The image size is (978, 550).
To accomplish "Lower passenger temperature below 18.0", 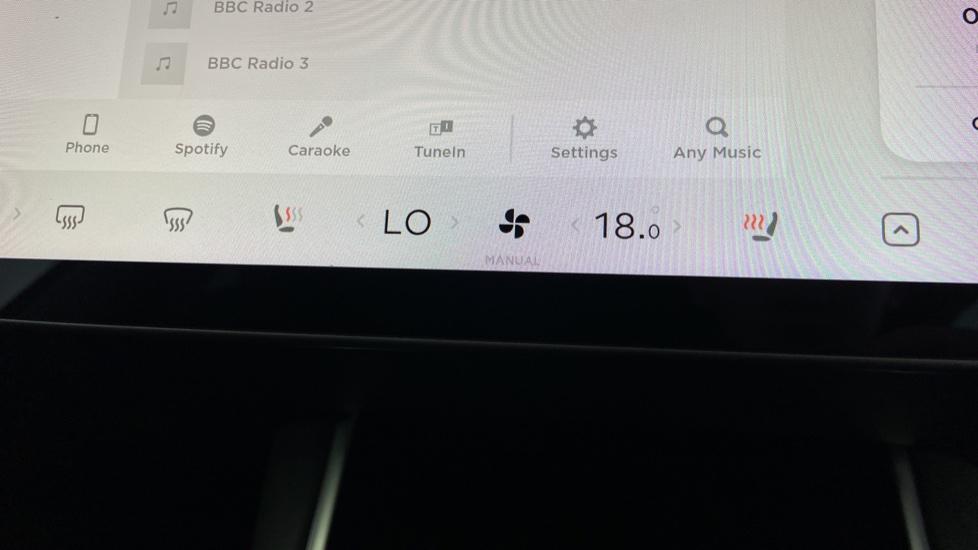I will tap(575, 226).
